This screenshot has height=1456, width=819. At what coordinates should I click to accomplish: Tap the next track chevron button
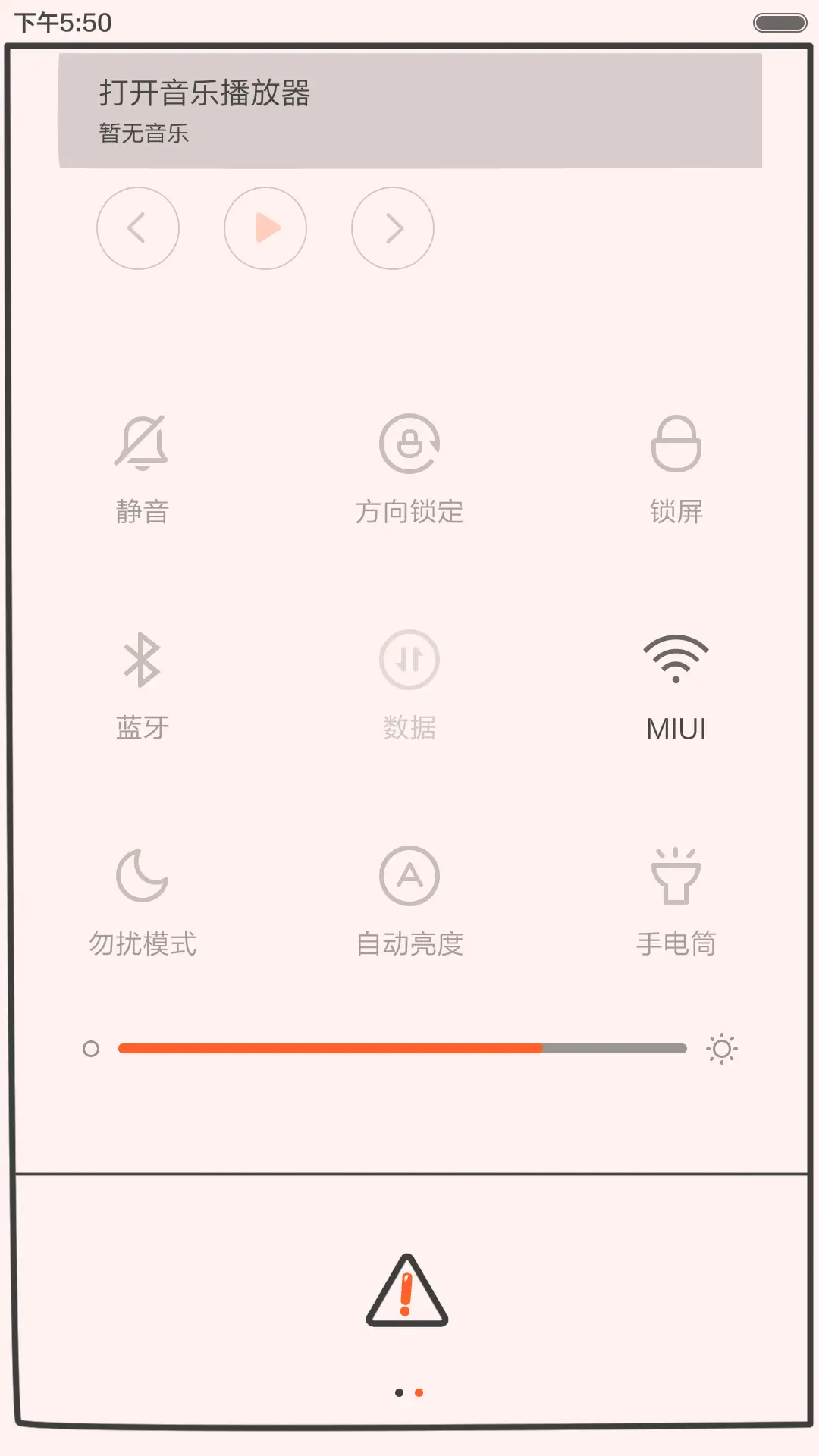pos(392,228)
